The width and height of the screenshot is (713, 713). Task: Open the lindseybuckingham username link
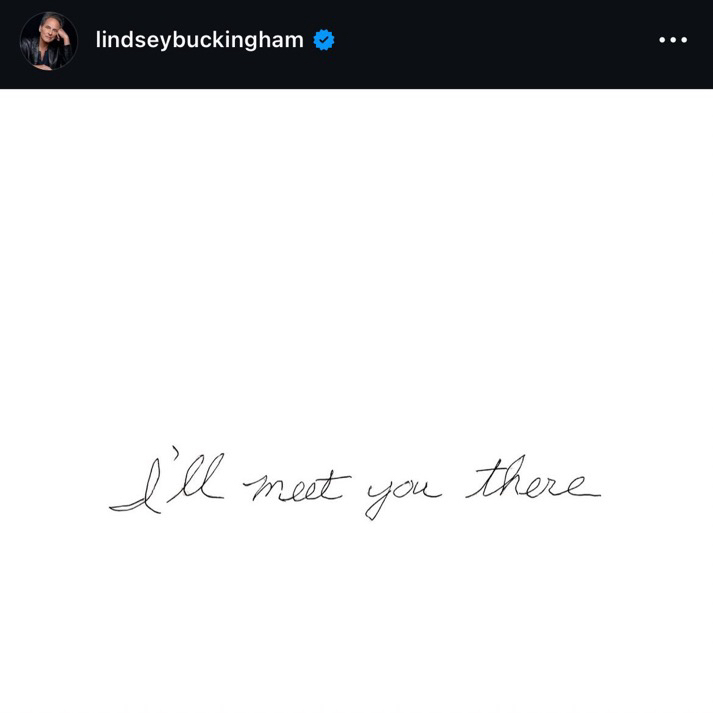point(199,40)
